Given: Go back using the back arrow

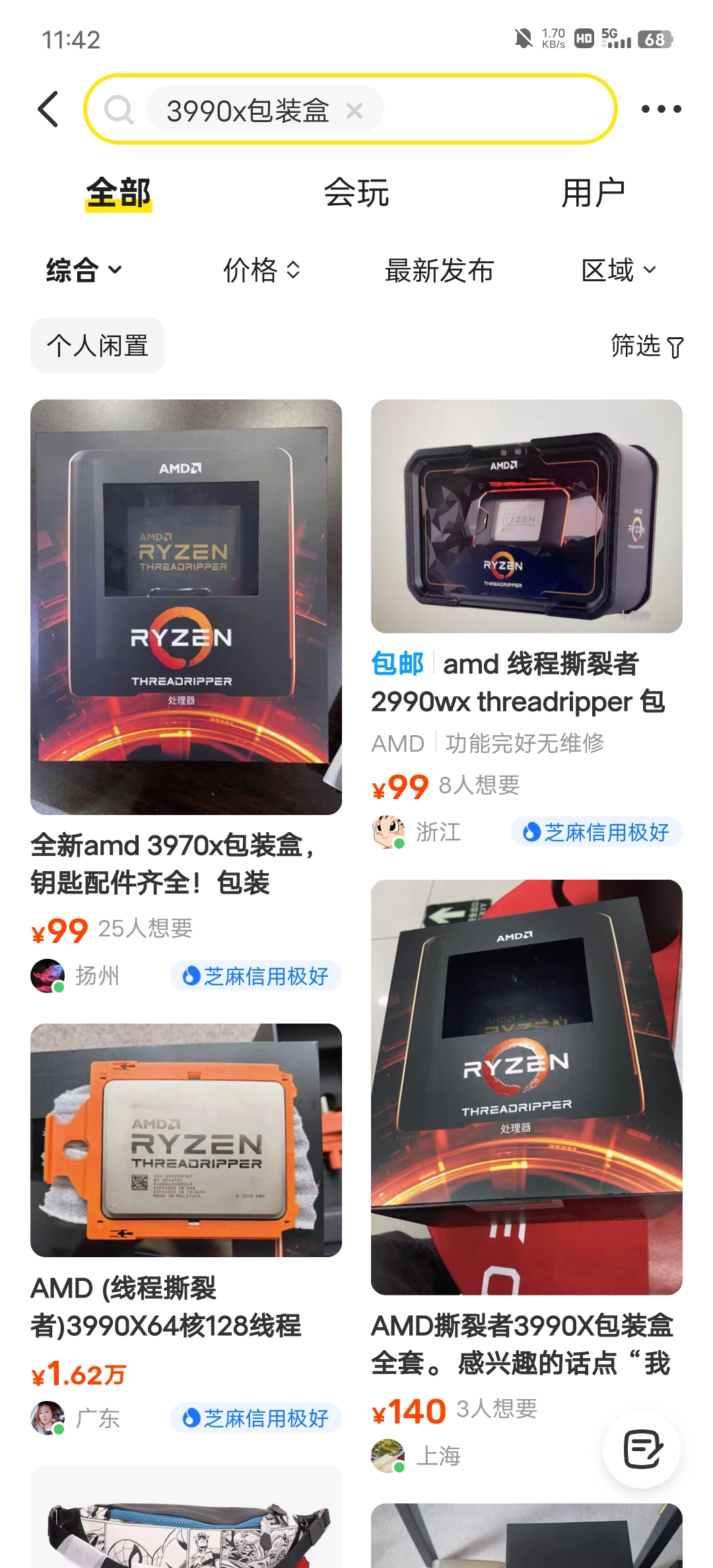Looking at the screenshot, I should (48, 109).
